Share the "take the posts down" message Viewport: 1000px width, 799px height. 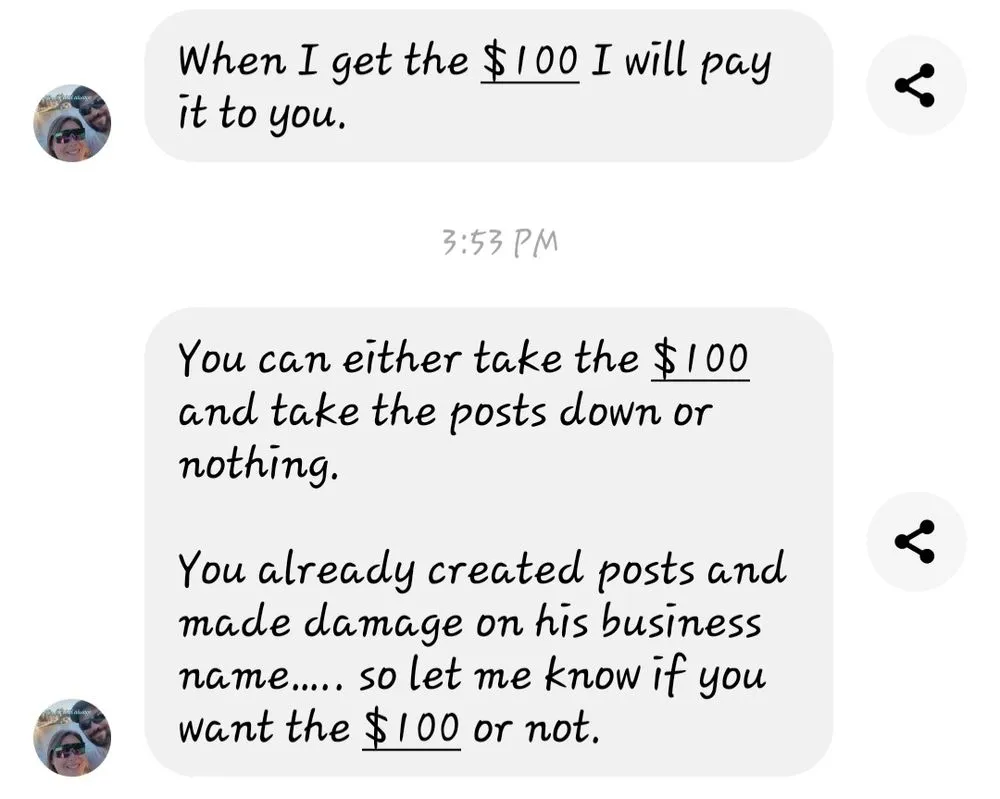click(915, 541)
